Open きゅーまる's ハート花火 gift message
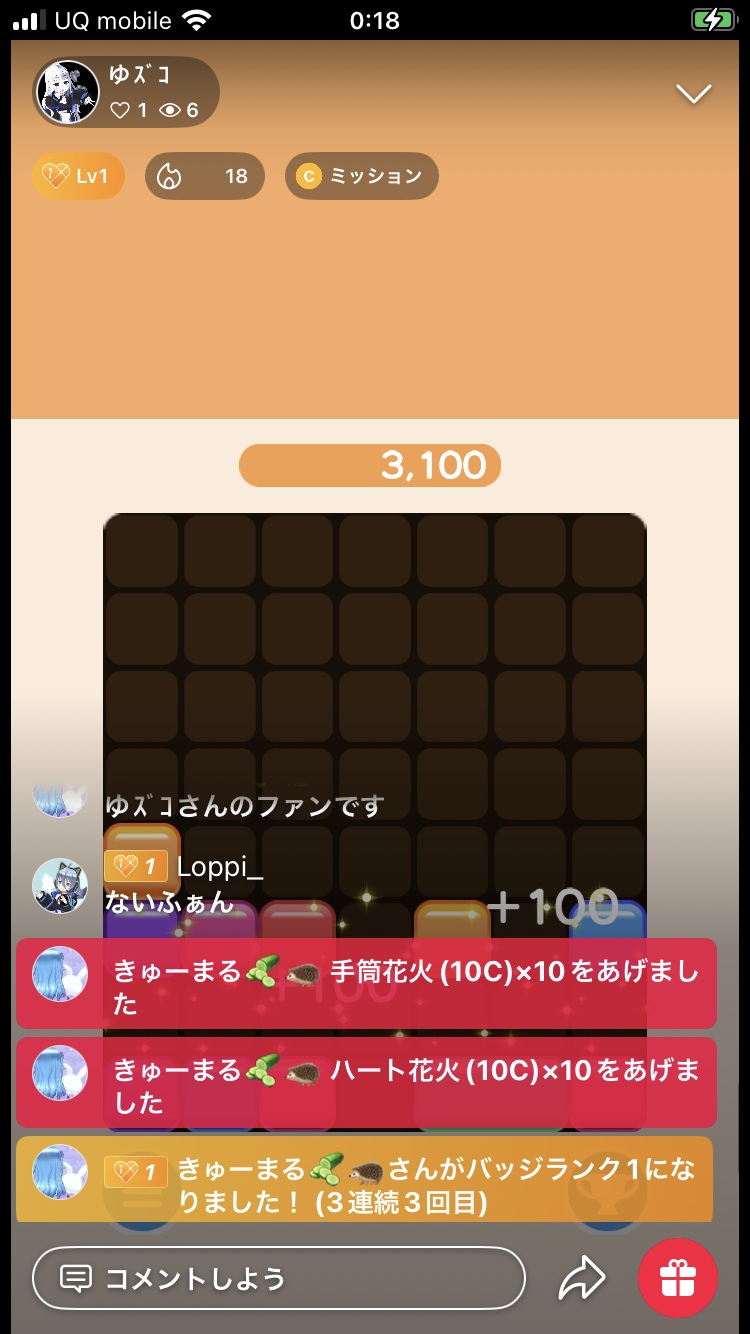Screen dimensions: 750x1334 (x=366, y=1083)
